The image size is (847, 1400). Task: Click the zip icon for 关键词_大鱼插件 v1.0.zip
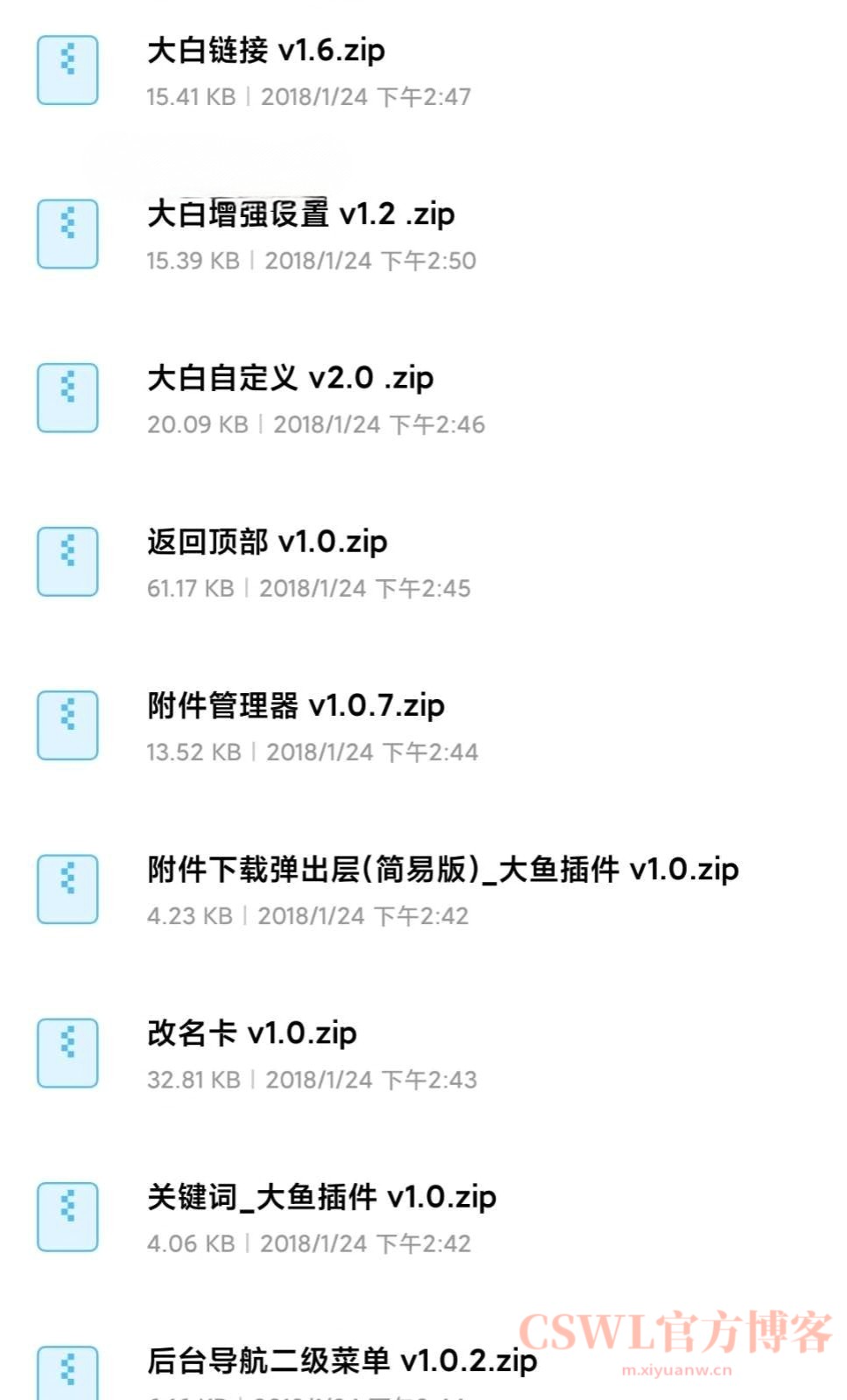67,1214
